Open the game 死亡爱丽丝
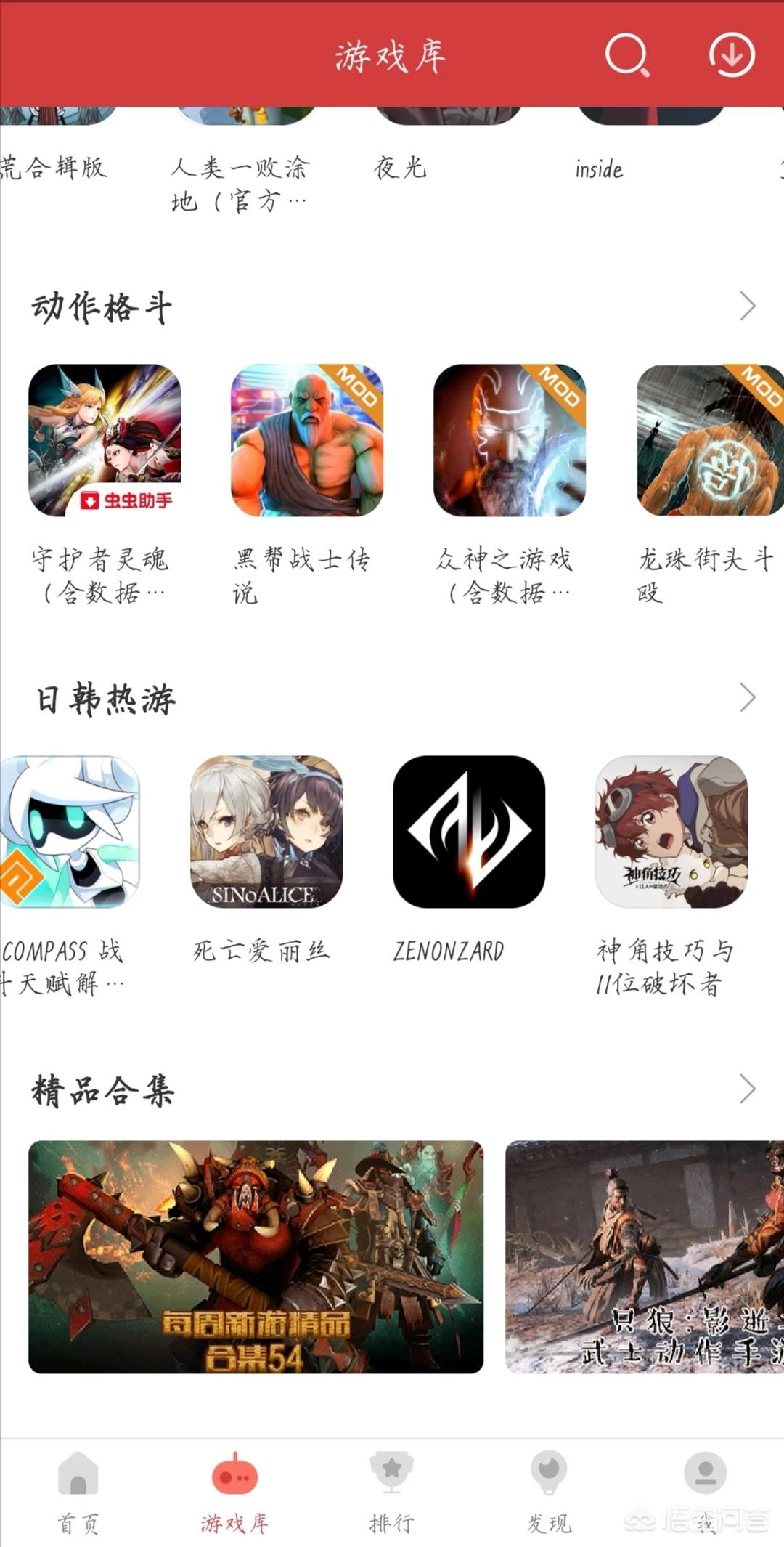 266,832
